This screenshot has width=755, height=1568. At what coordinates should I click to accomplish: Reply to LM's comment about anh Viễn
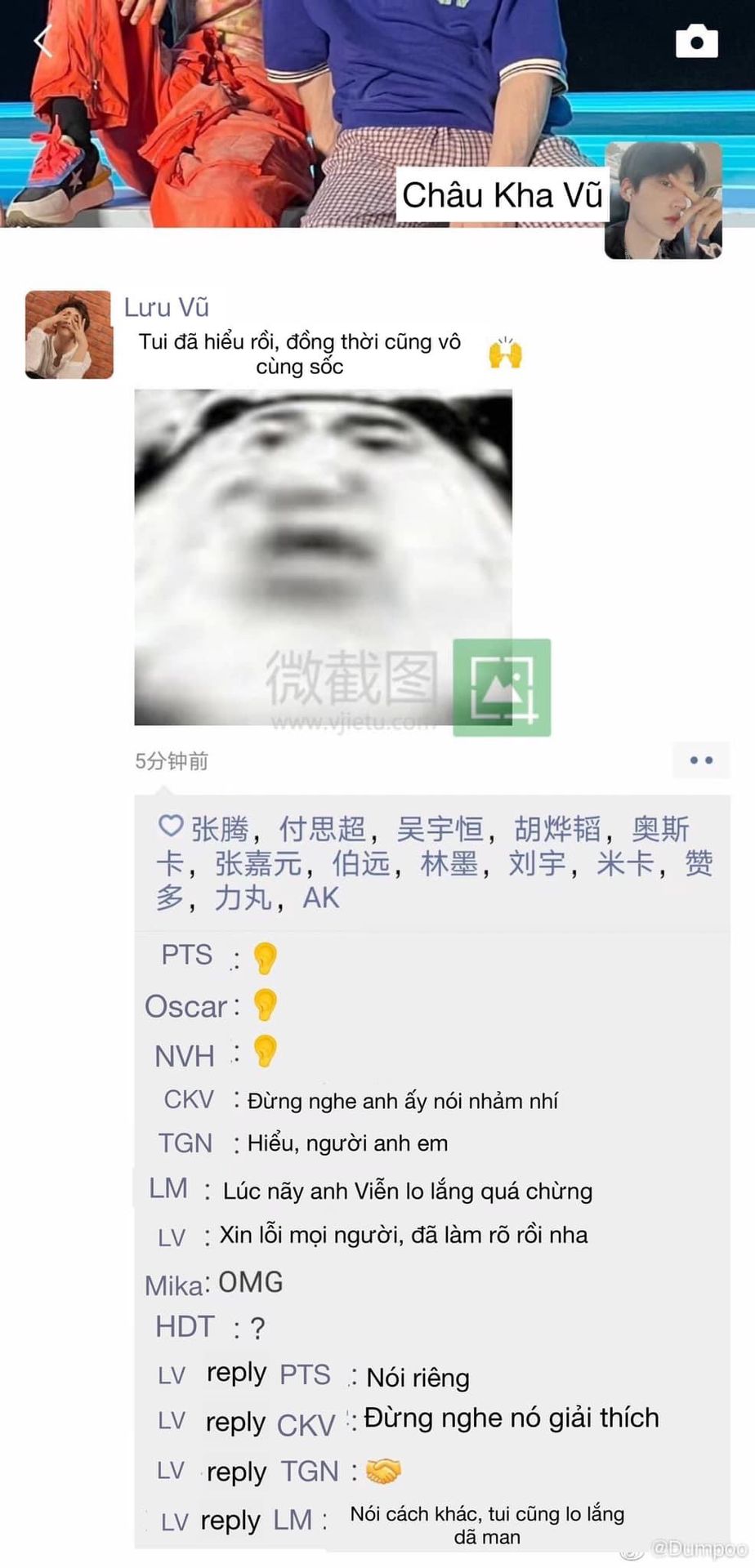coord(371,1190)
